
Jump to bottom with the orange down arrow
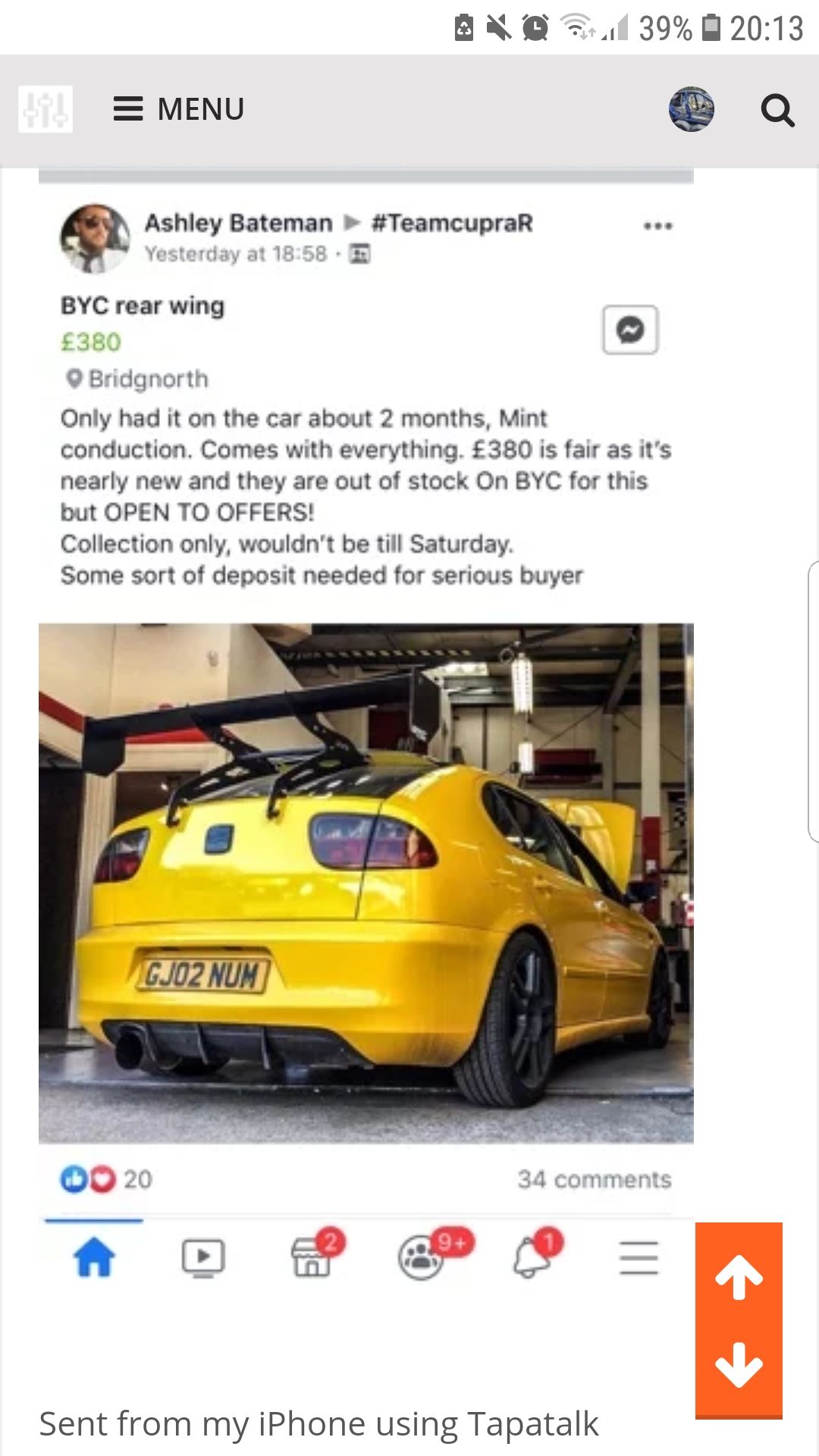pos(739,1364)
